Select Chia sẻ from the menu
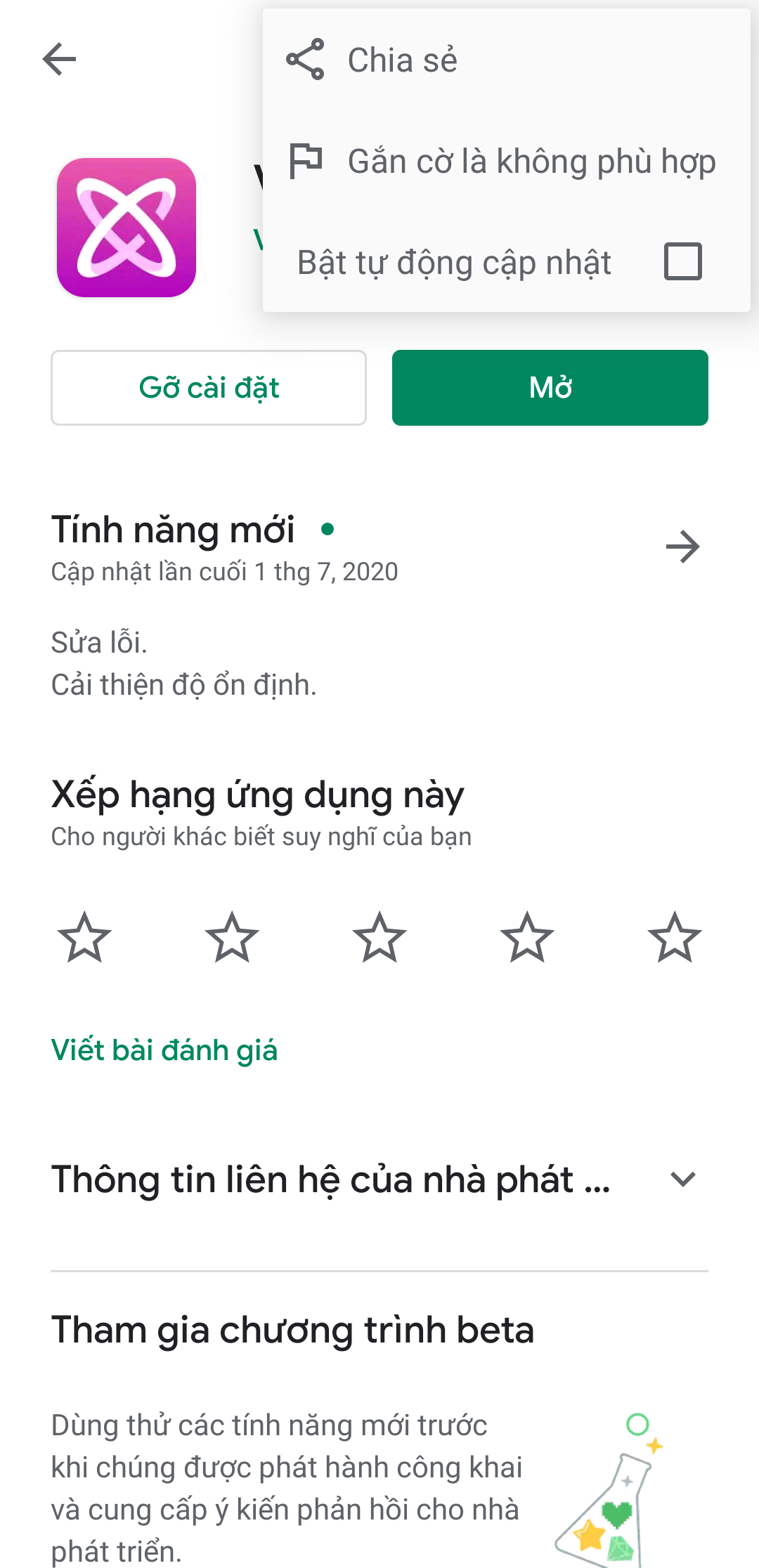Viewport: 759px width, 1568px height. click(402, 60)
